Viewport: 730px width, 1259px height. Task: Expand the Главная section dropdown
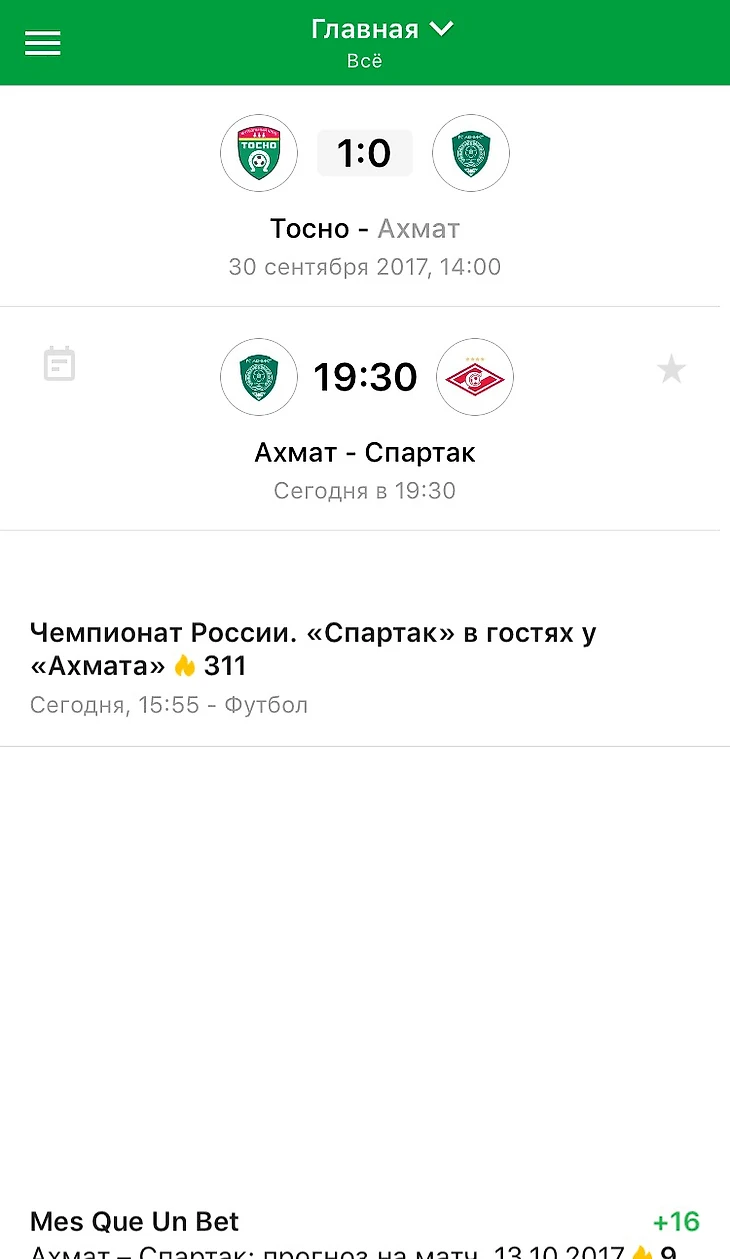382,30
